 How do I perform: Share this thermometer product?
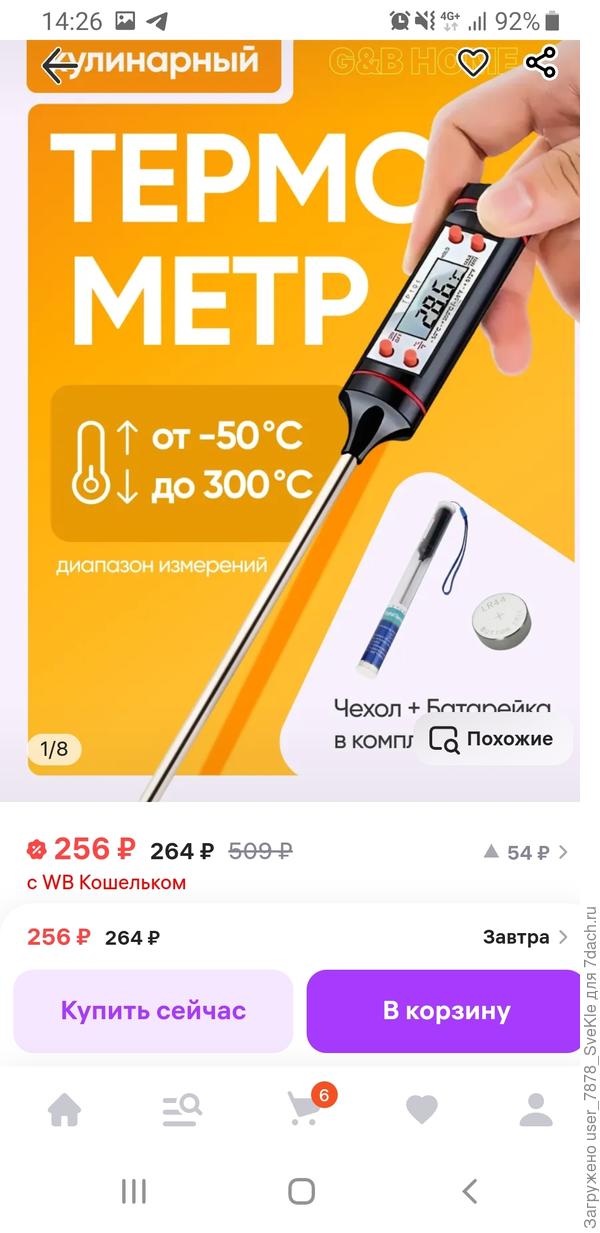[x=541, y=64]
